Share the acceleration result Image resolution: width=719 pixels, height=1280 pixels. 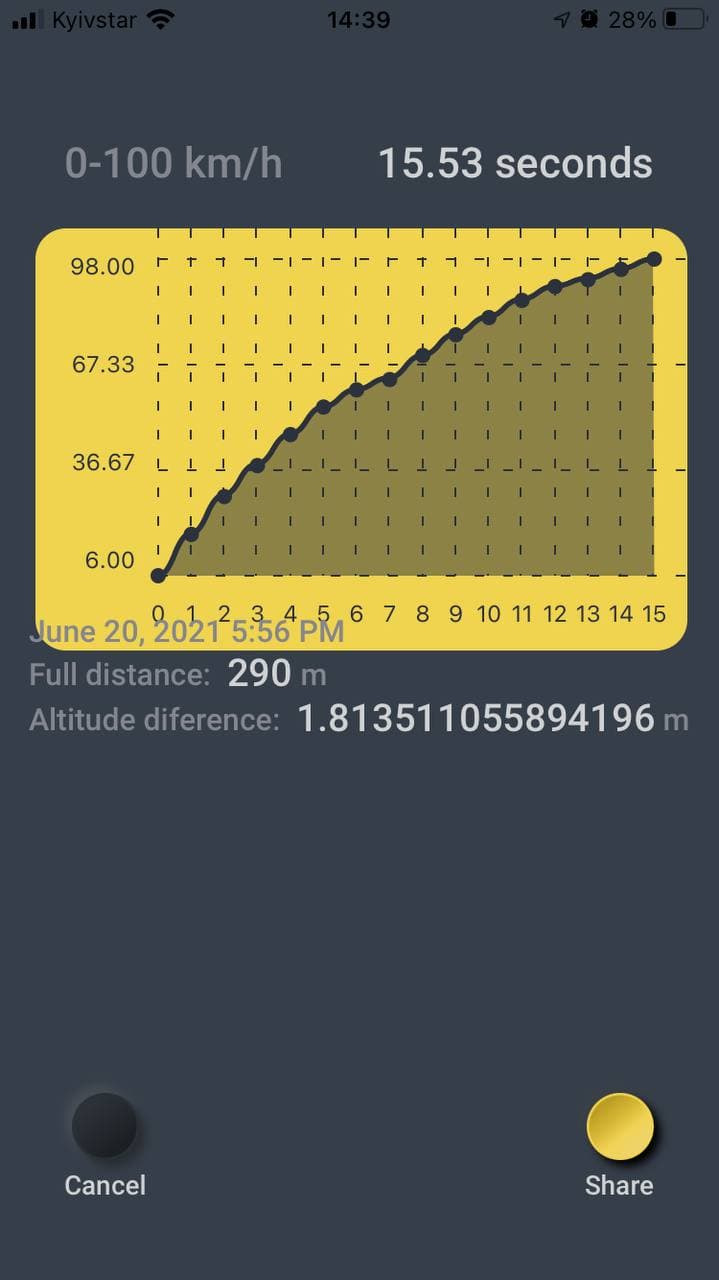coord(620,1126)
